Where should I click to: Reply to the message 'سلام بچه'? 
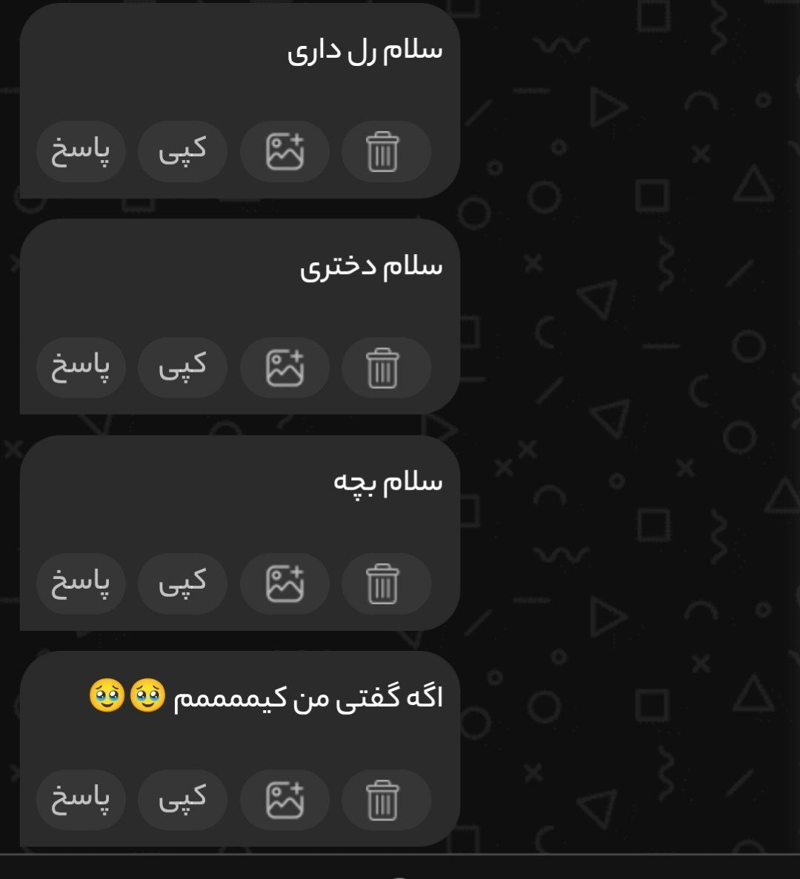coord(81,584)
